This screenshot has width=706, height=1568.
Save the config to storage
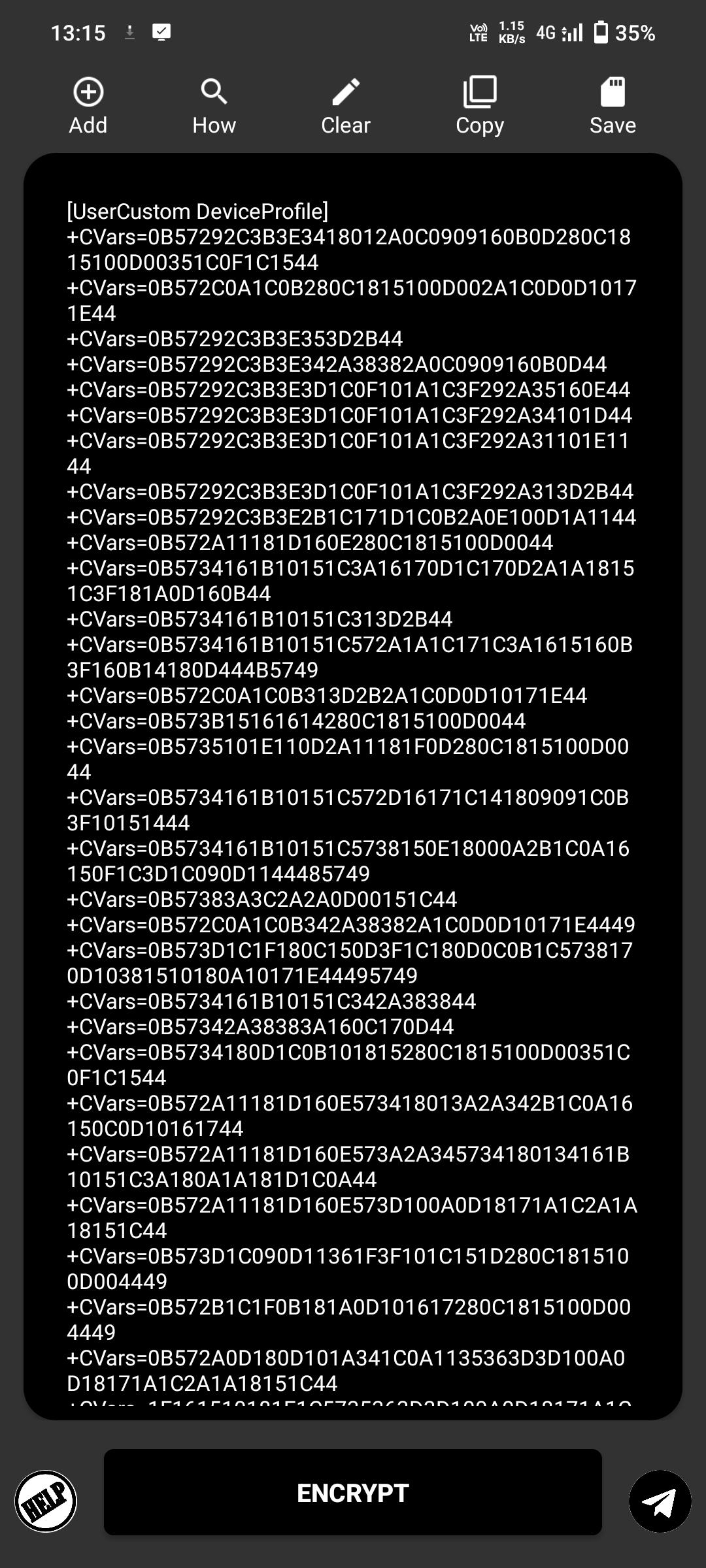613,106
